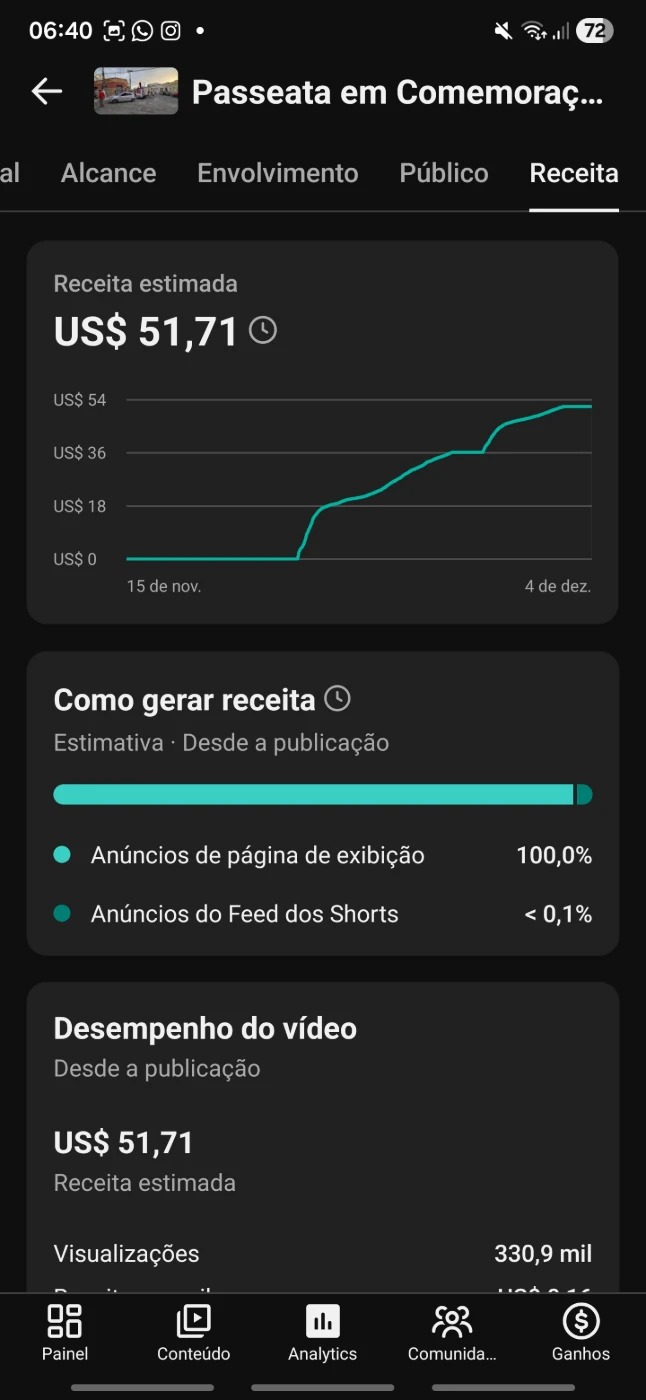Go to the Conteúdo bottom tab
This screenshot has height=1400, width=646.
(x=193, y=1333)
